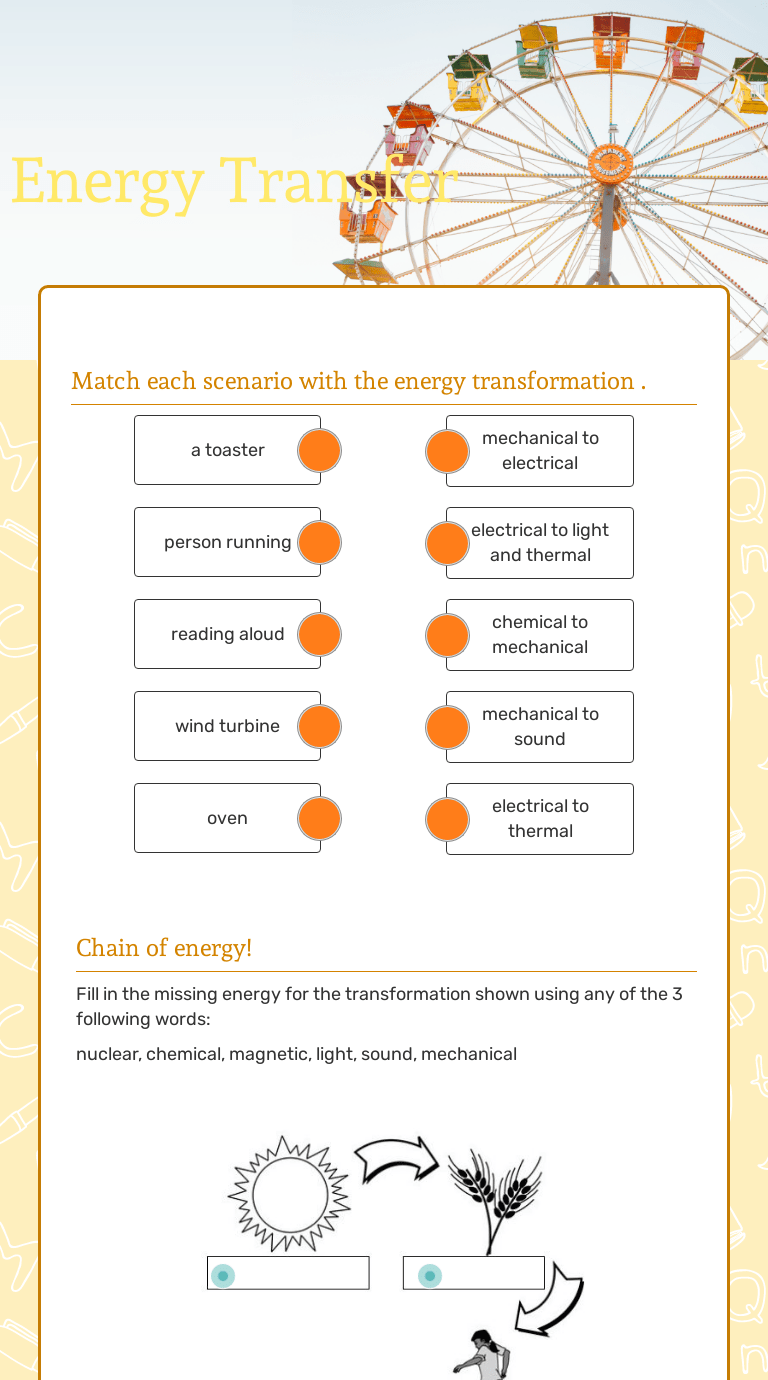
Task: Choose the electrical to thermal connector
Action: point(447,819)
